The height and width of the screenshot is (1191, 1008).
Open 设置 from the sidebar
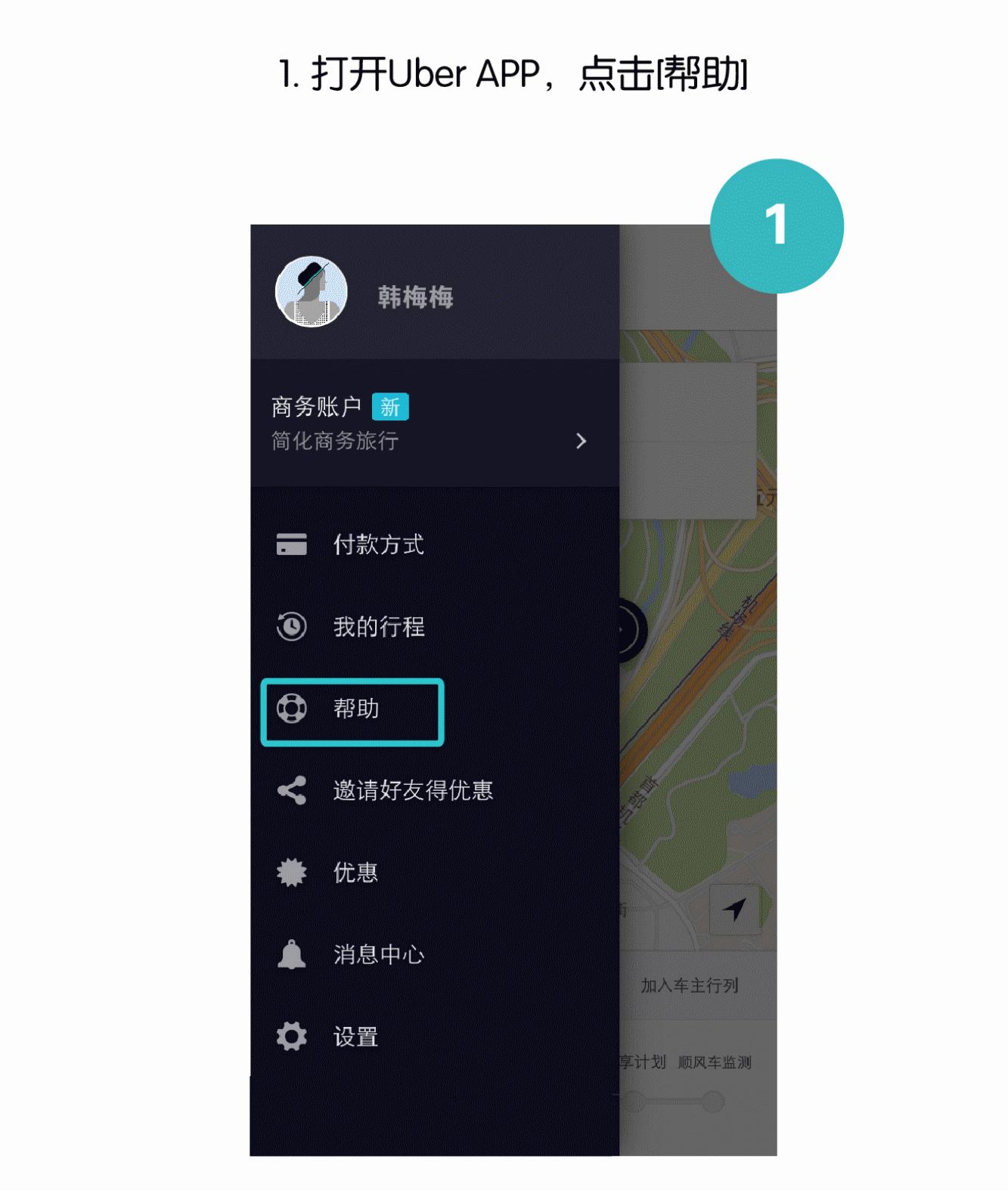(355, 1035)
